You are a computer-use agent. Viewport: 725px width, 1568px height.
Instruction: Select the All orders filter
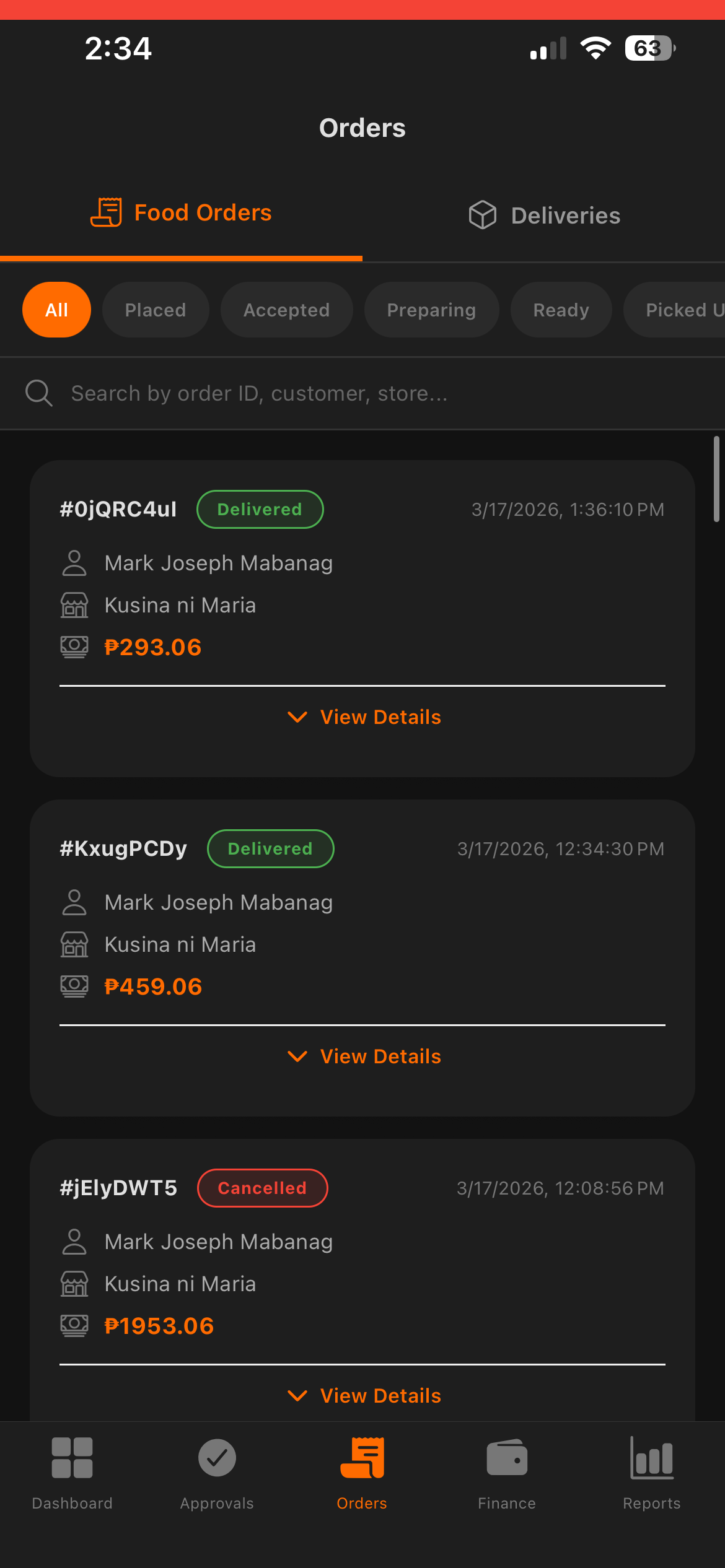coord(56,310)
